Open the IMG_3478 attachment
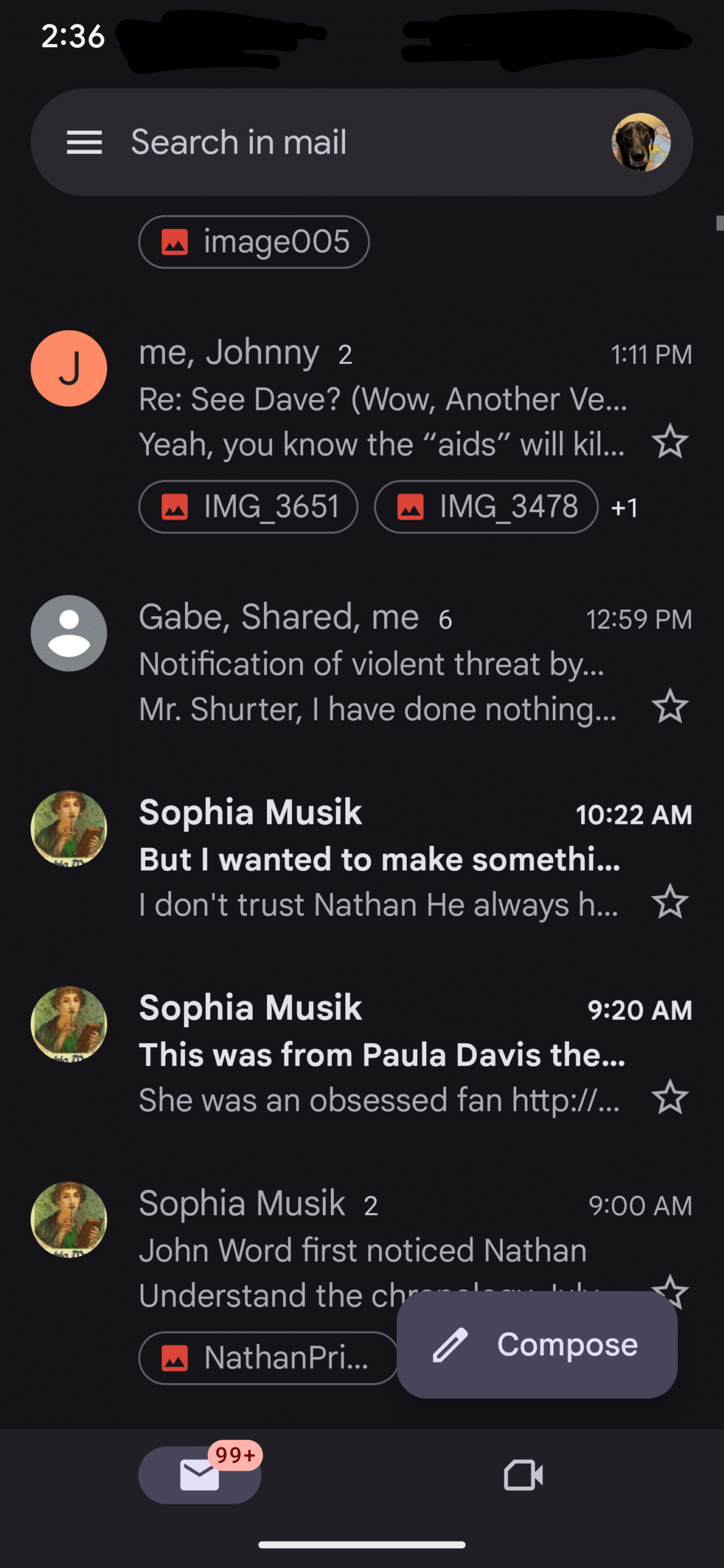 [x=486, y=507]
